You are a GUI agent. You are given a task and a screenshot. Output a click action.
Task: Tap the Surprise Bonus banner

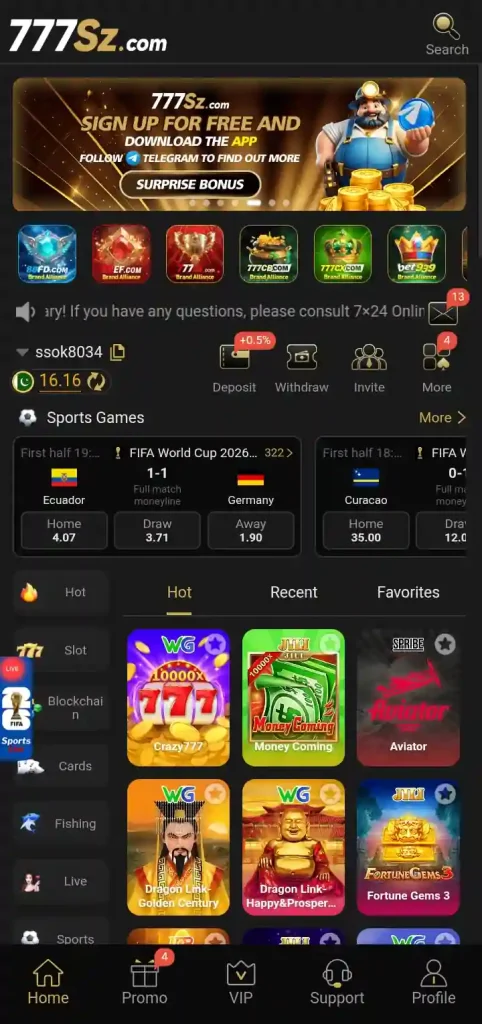tap(239, 144)
